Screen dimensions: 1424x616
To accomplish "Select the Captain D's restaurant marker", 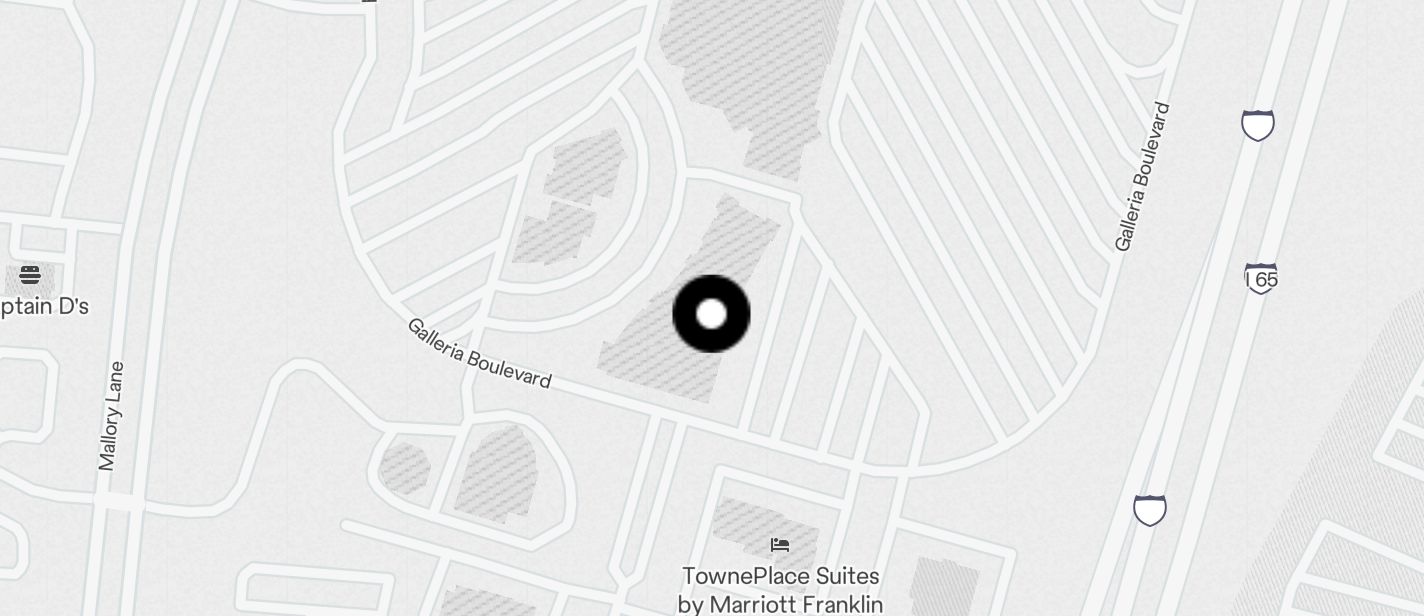I will [x=30, y=276].
